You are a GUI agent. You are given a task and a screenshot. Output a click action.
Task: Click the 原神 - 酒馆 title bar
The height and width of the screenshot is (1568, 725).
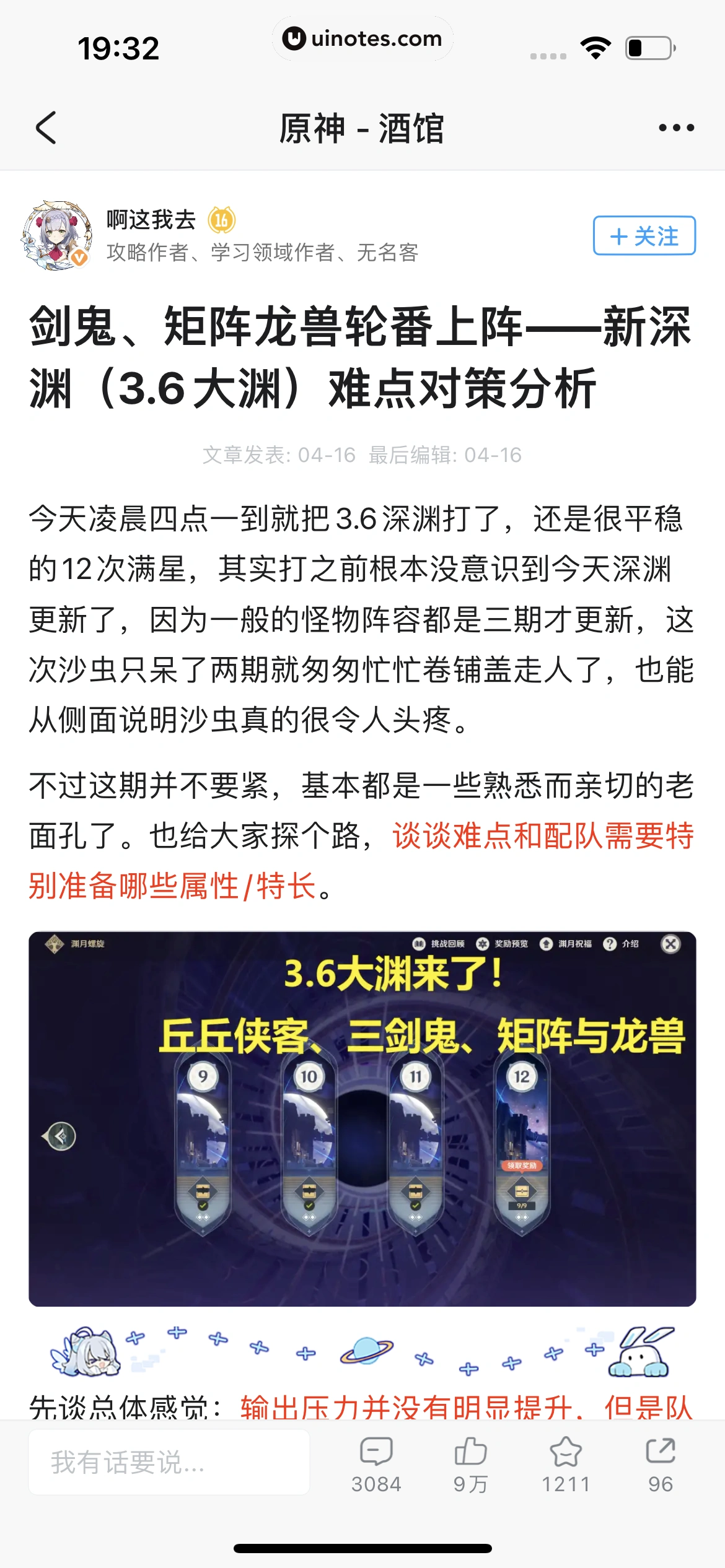coord(362,128)
